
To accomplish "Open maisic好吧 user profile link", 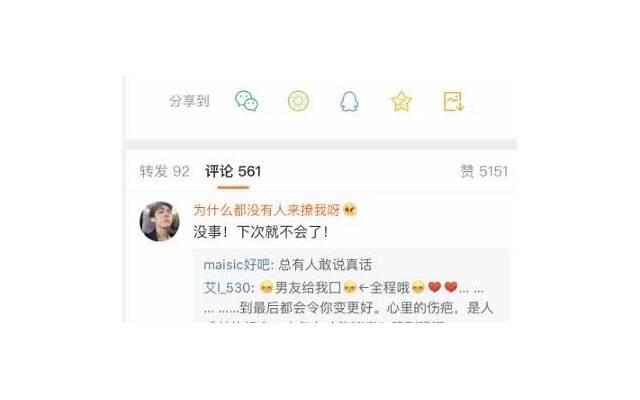I will coord(236,265).
